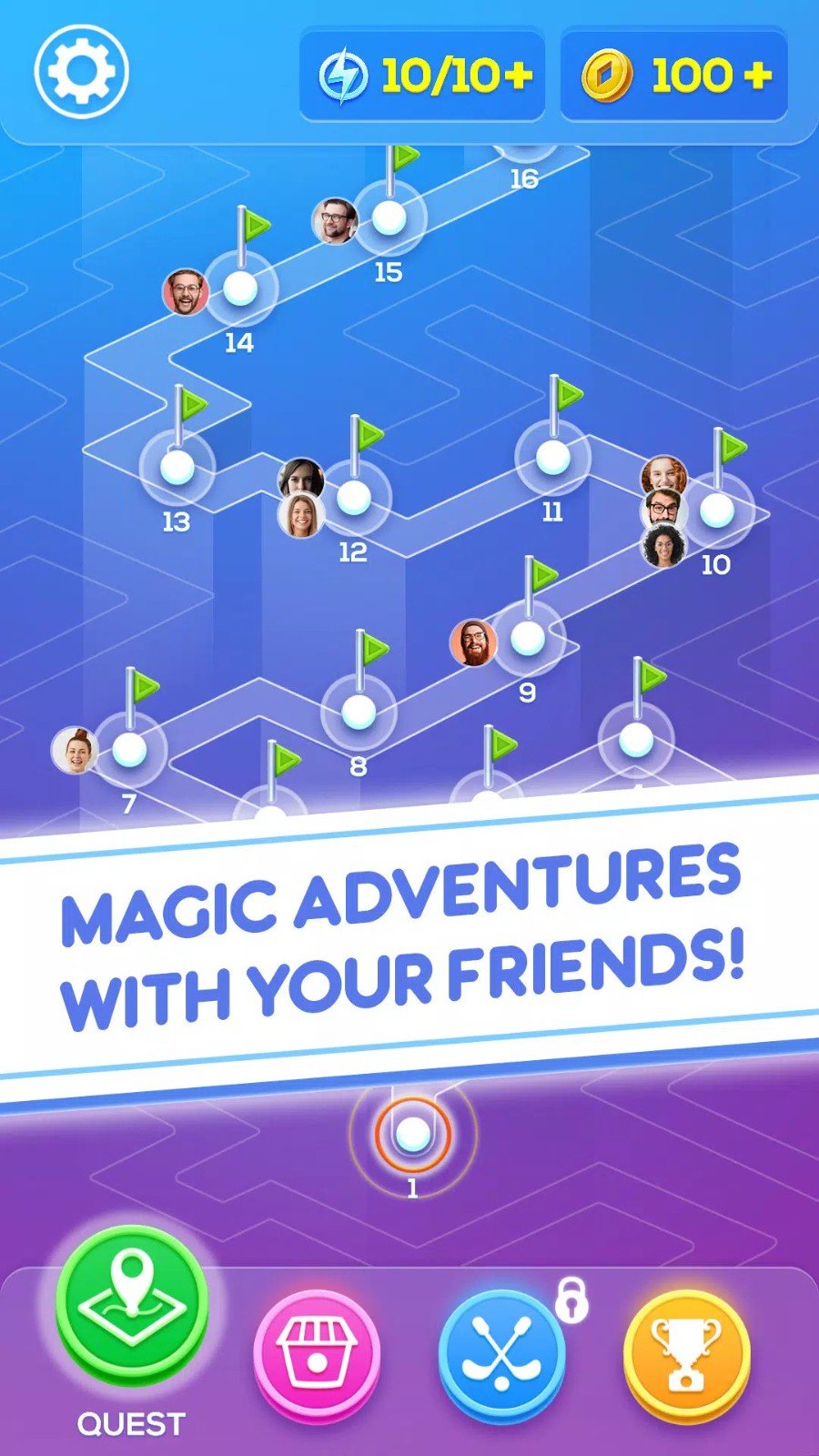
Task: Choose level 10 on the map
Action: pos(716,510)
